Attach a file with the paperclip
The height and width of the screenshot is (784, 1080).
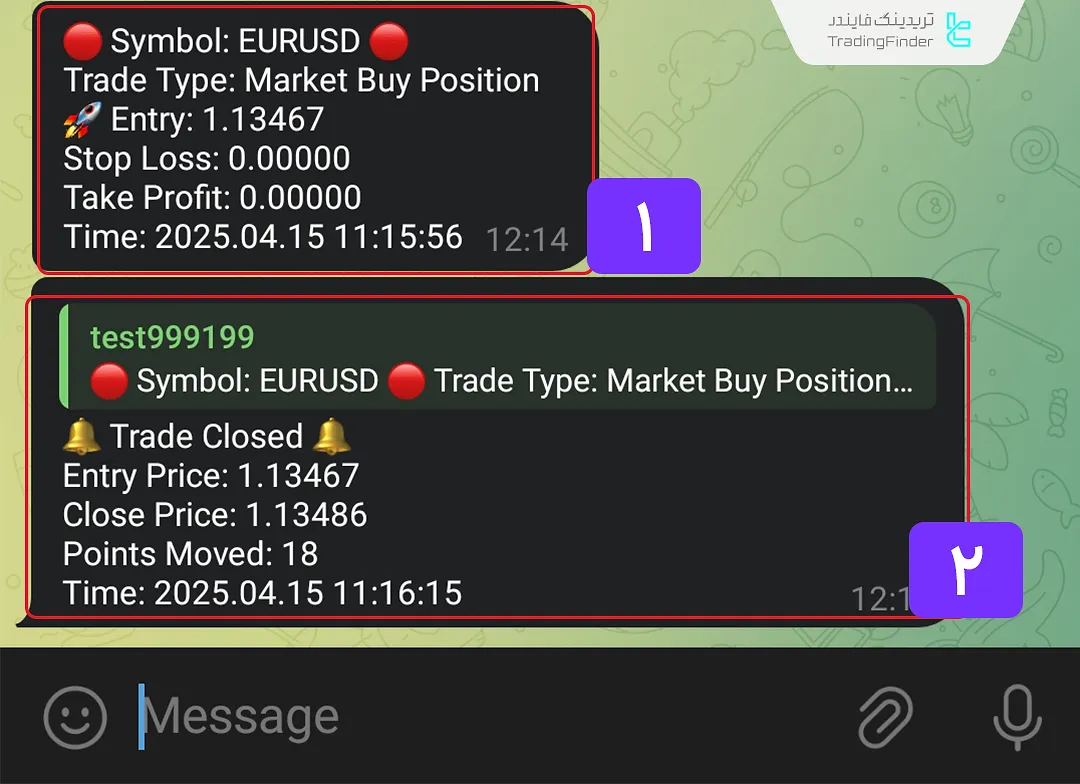[x=886, y=717]
